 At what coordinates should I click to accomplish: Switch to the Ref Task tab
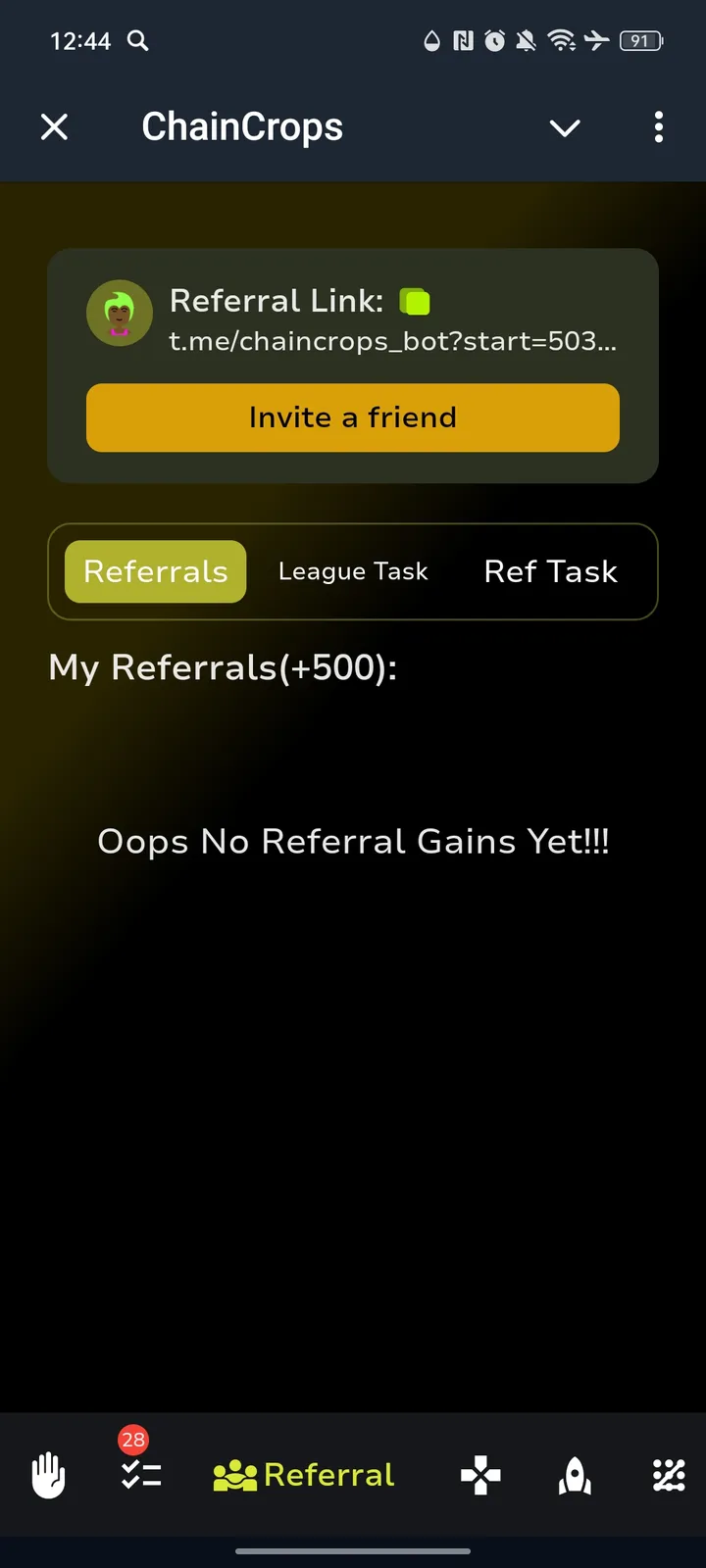click(x=550, y=571)
